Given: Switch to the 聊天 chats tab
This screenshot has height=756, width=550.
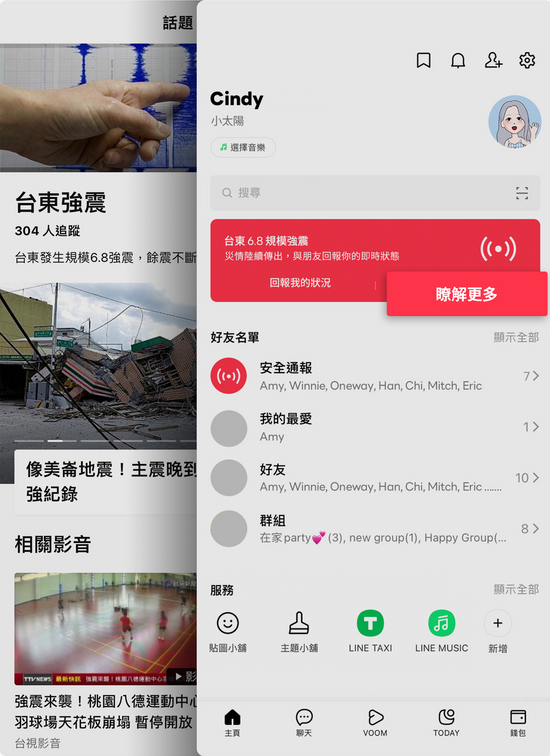Looking at the screenshot, I should click(x=304, y=723).
